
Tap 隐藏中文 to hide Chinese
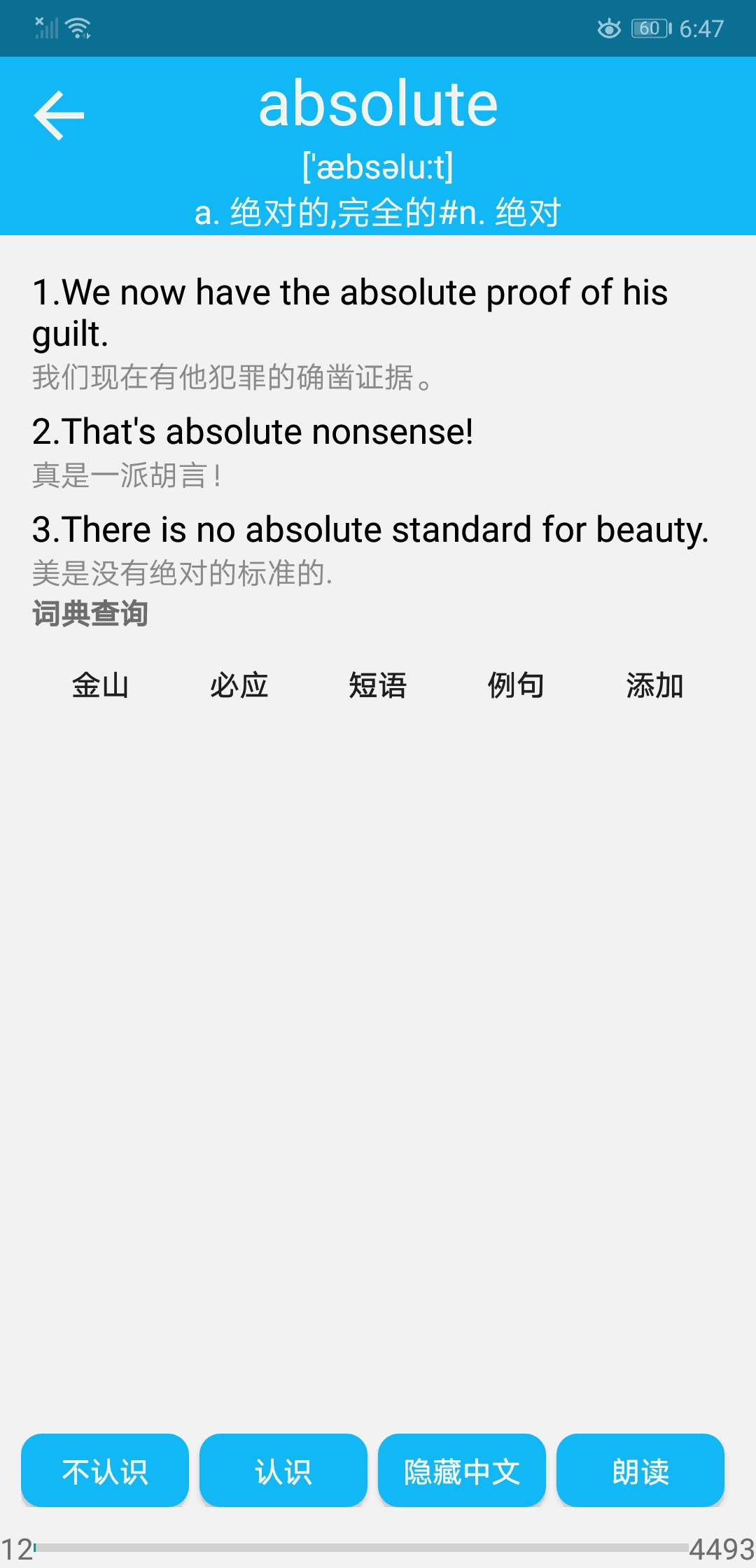tap(462, 1471)
